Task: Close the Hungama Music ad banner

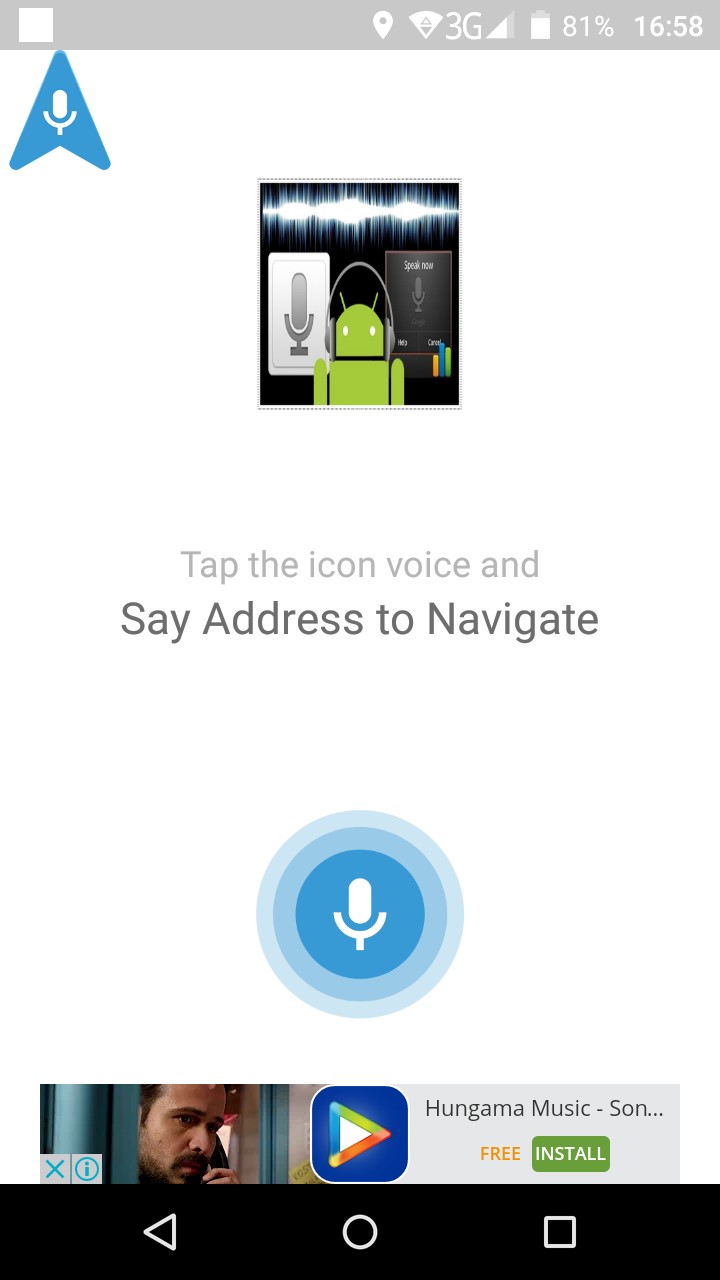Action: pos(55,1168)
